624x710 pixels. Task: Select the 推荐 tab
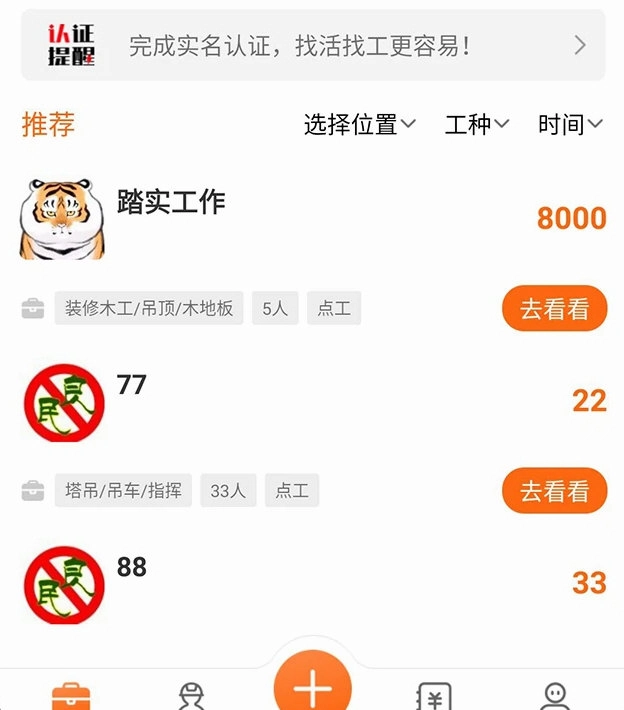point(48,125)
